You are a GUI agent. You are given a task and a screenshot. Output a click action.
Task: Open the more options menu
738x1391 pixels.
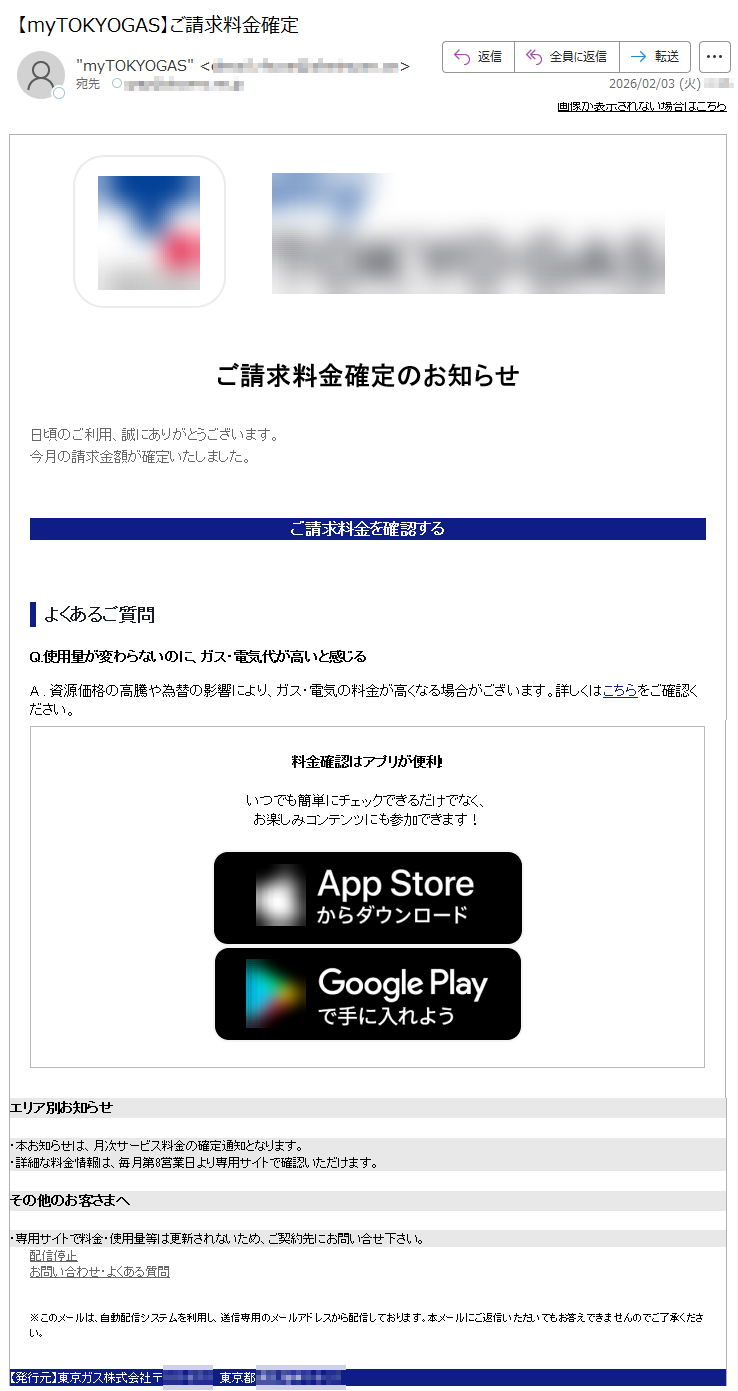714,57
